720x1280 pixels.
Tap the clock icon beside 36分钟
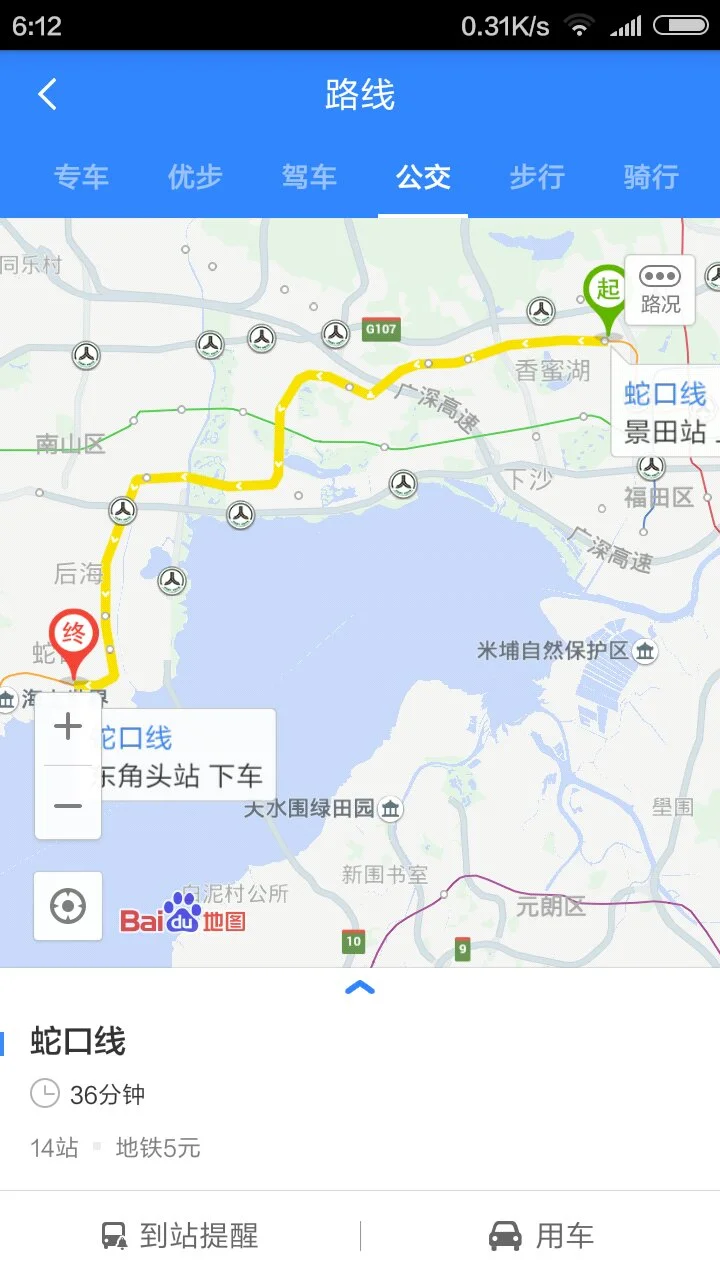[x=45, y=1093]
